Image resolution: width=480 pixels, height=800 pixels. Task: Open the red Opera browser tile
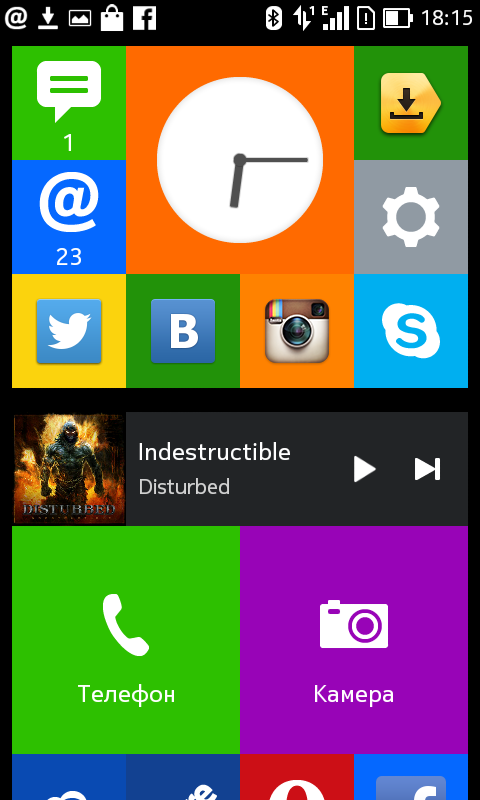pos(297,777)
